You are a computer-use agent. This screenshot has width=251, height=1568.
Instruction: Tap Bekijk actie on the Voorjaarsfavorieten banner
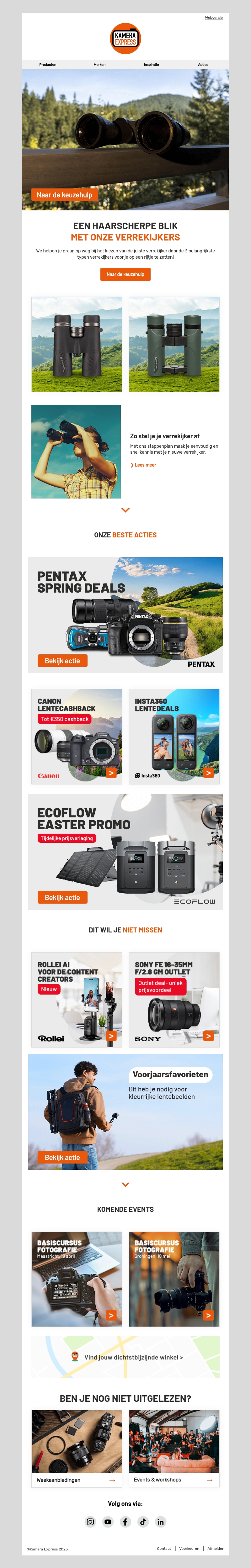[62, 1157]
